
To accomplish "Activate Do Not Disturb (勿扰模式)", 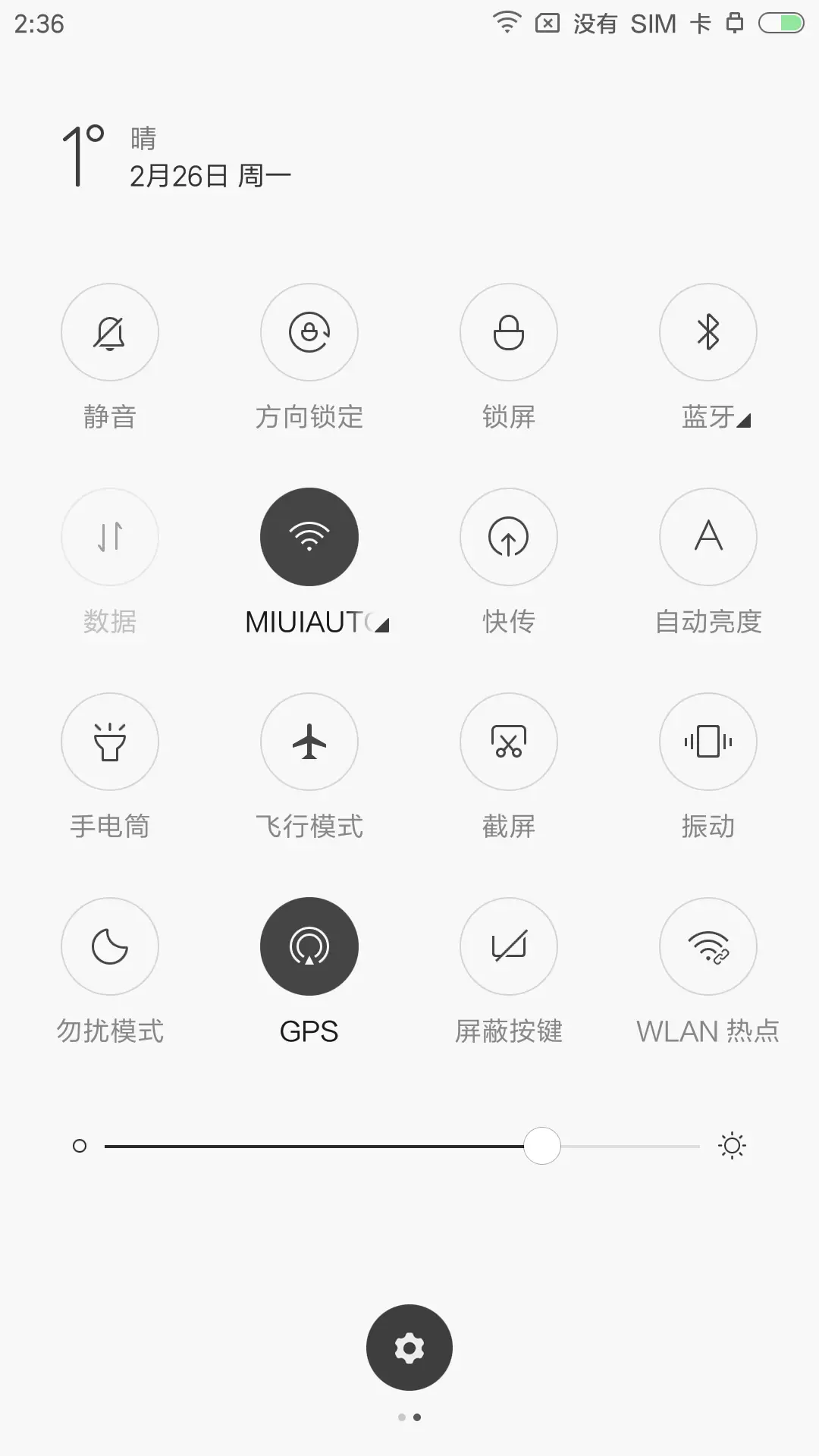I will coord(109,946).
